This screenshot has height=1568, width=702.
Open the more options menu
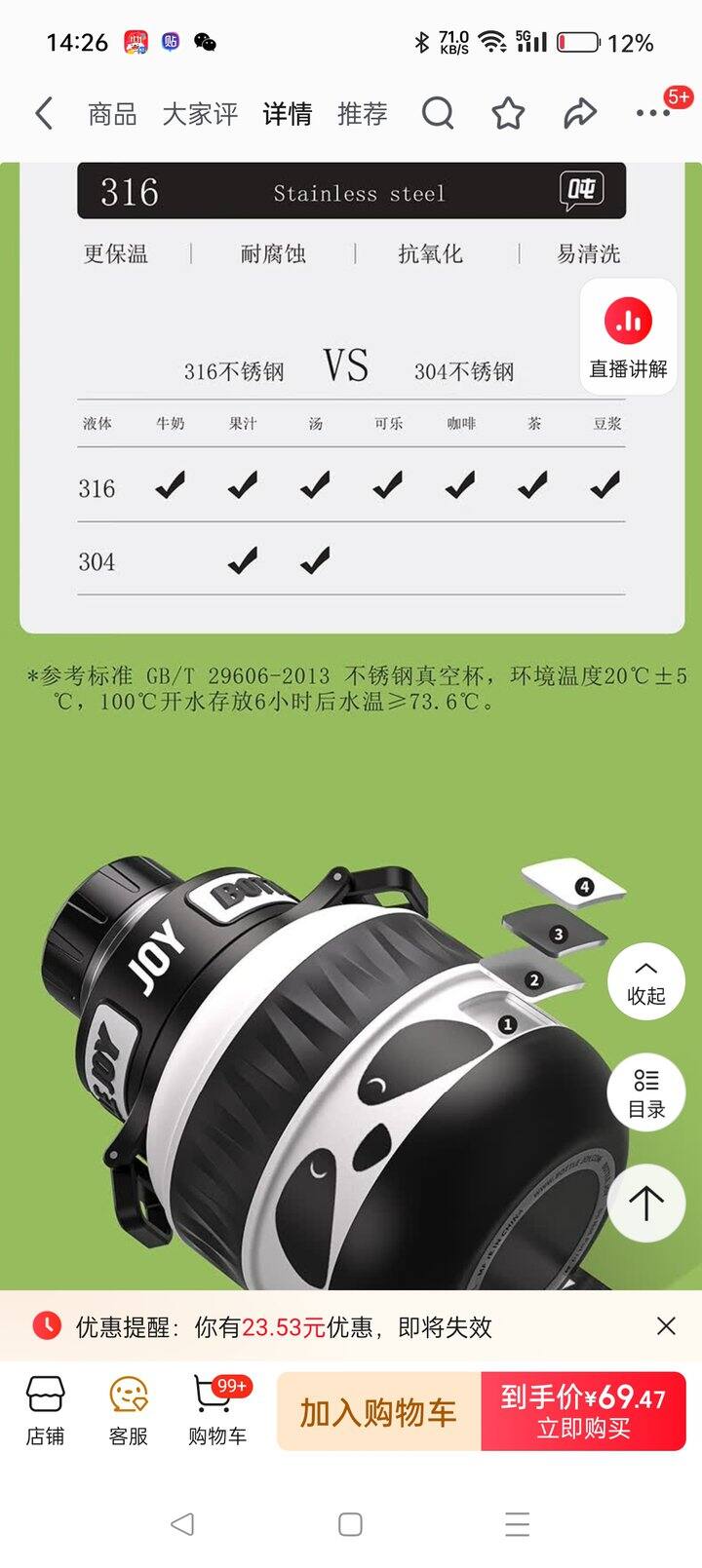[x=652, y=114]
